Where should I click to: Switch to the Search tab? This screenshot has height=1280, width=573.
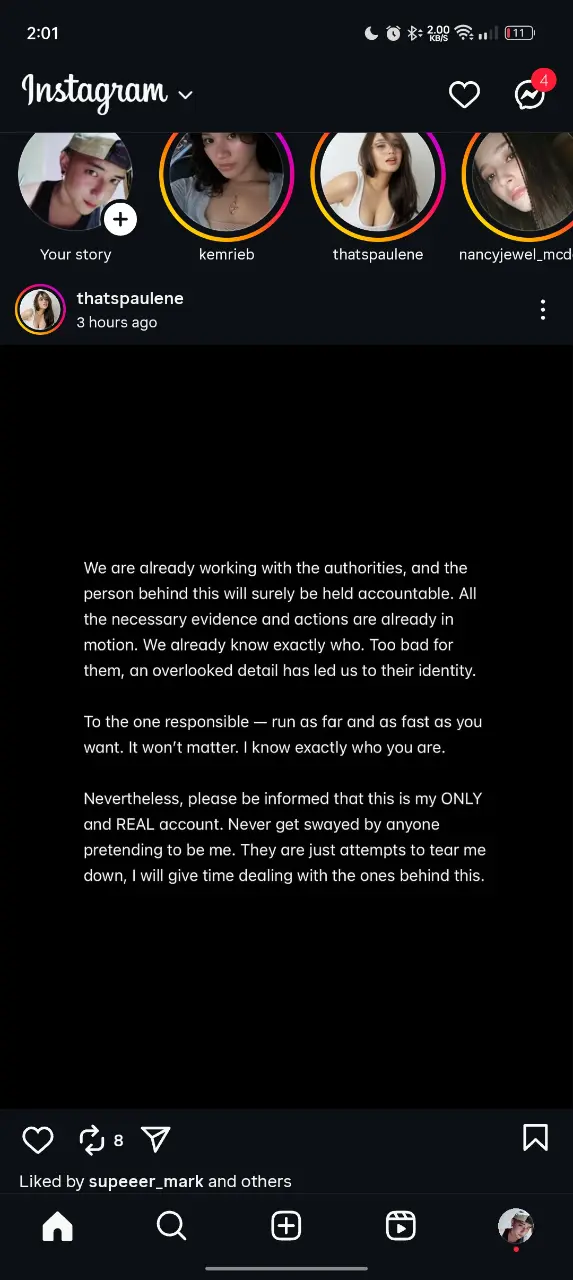click(172, 1225)
